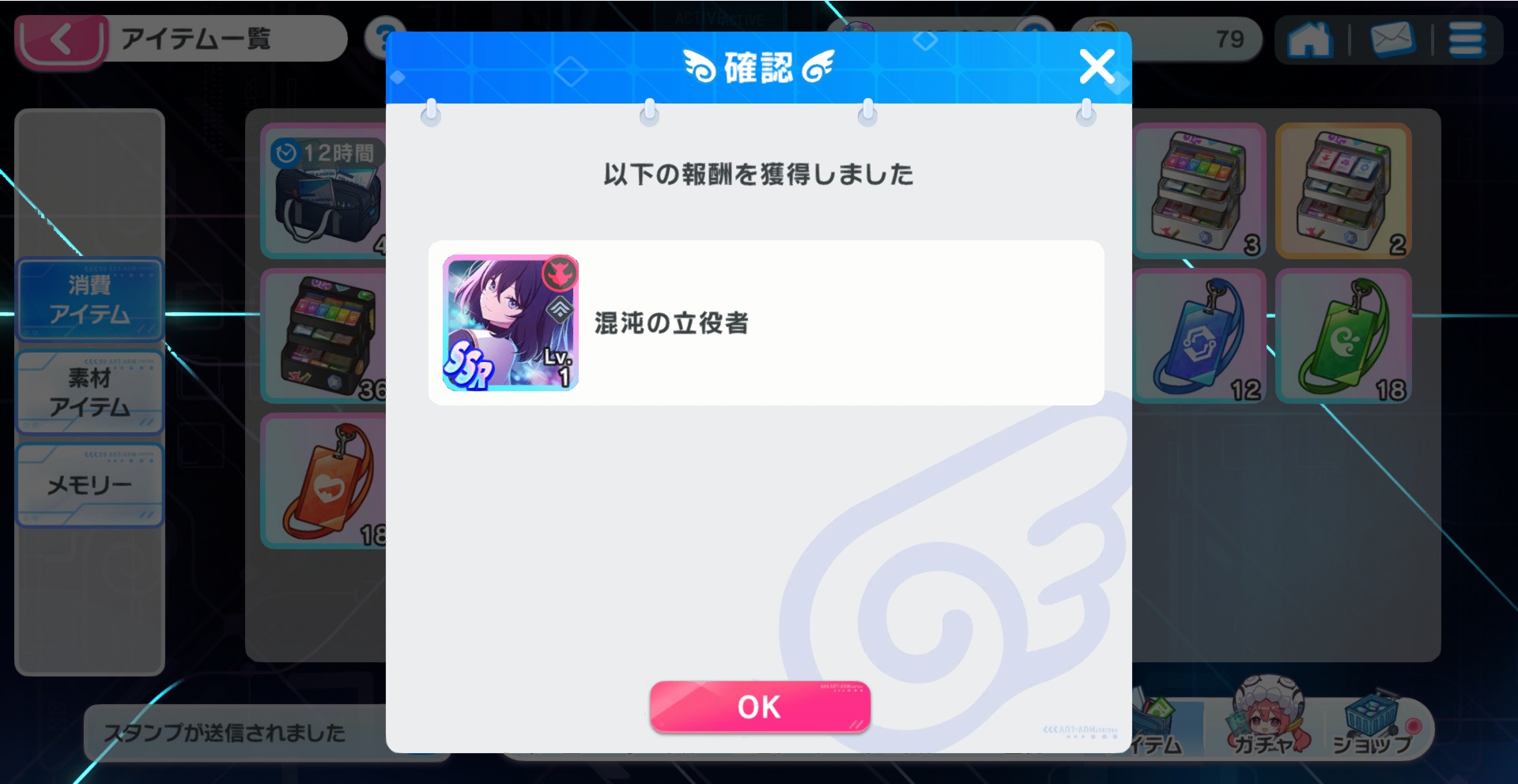The image size is (1518, 784).
Task: Close the 確認 dialog with X
Action: pos(1097,67)
